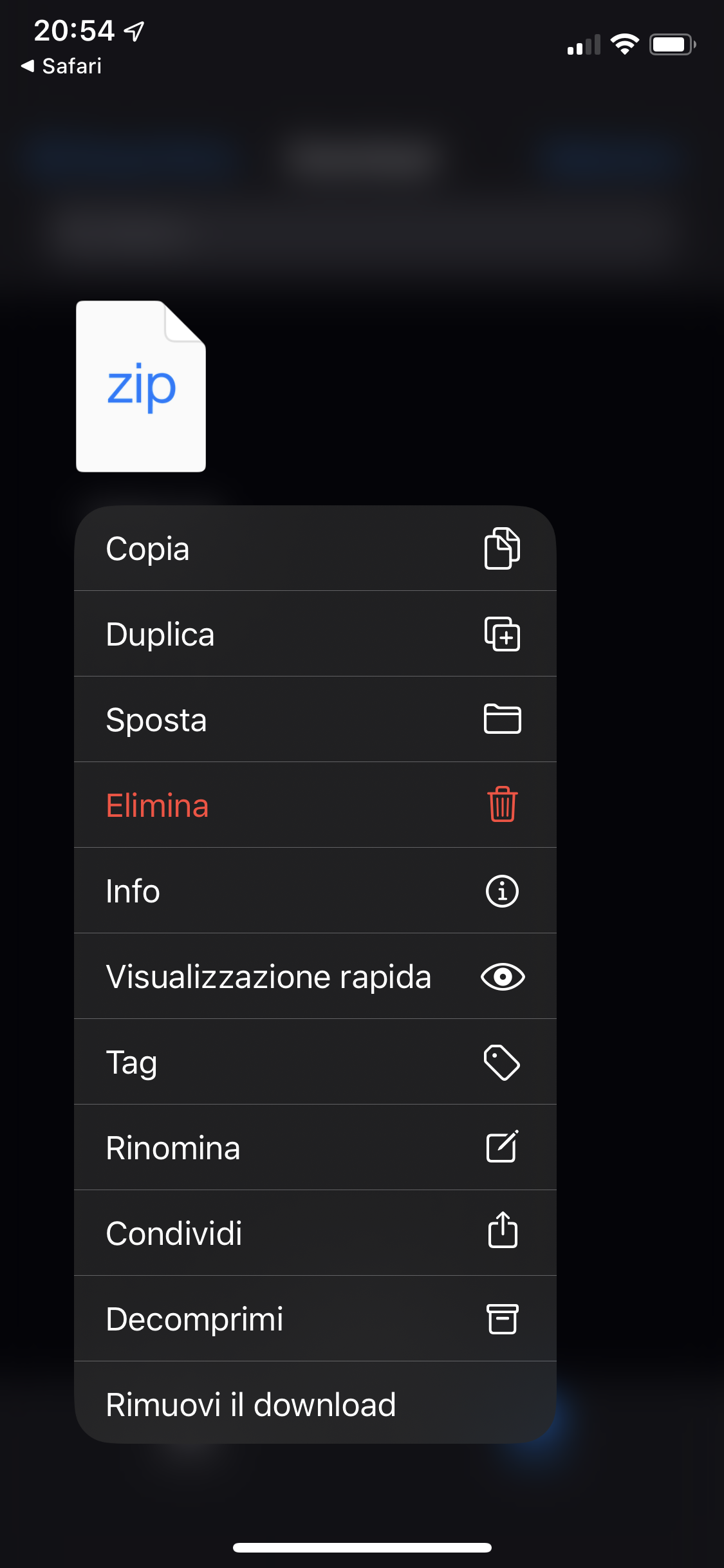Open Info for the zip file

pos(315,891)
